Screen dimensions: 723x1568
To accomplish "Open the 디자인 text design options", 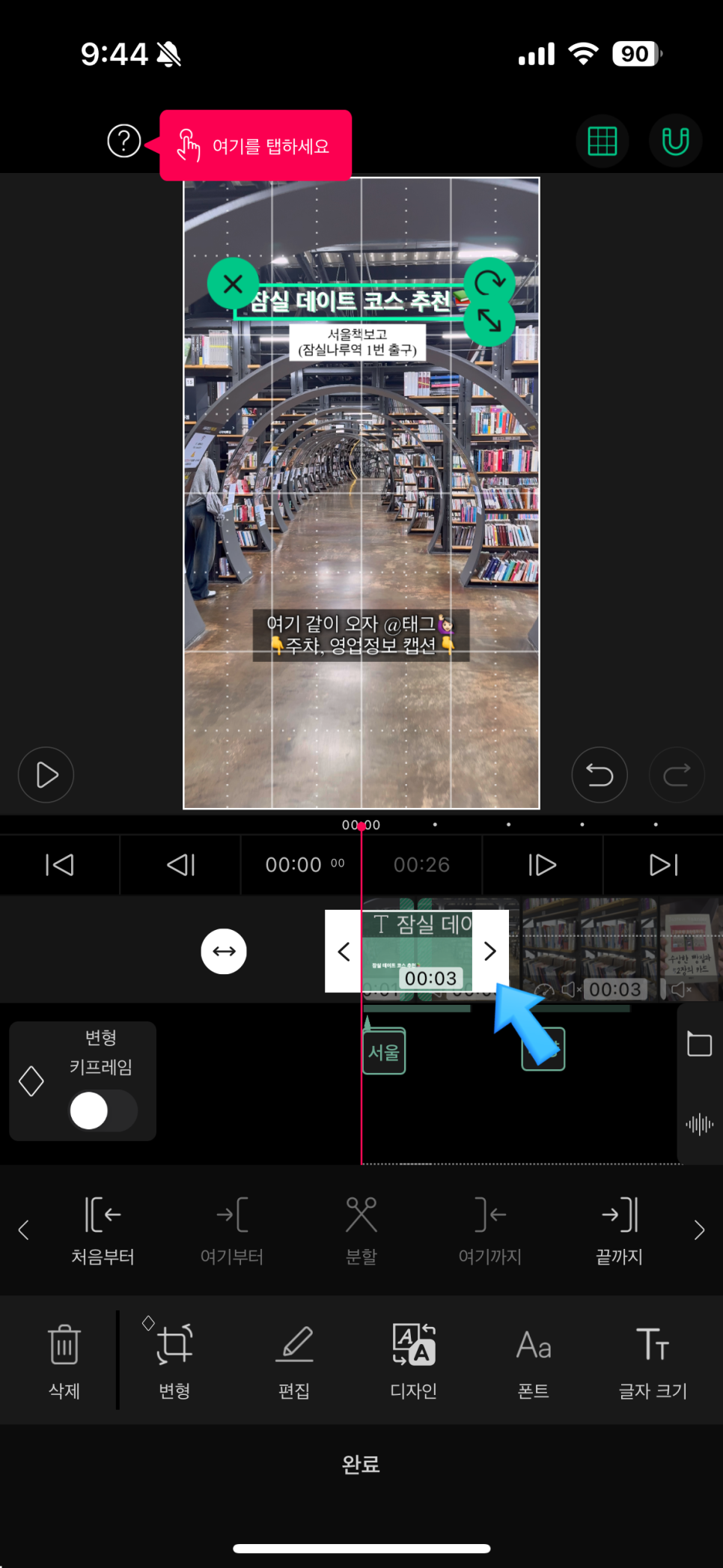I will (413, 1360).
